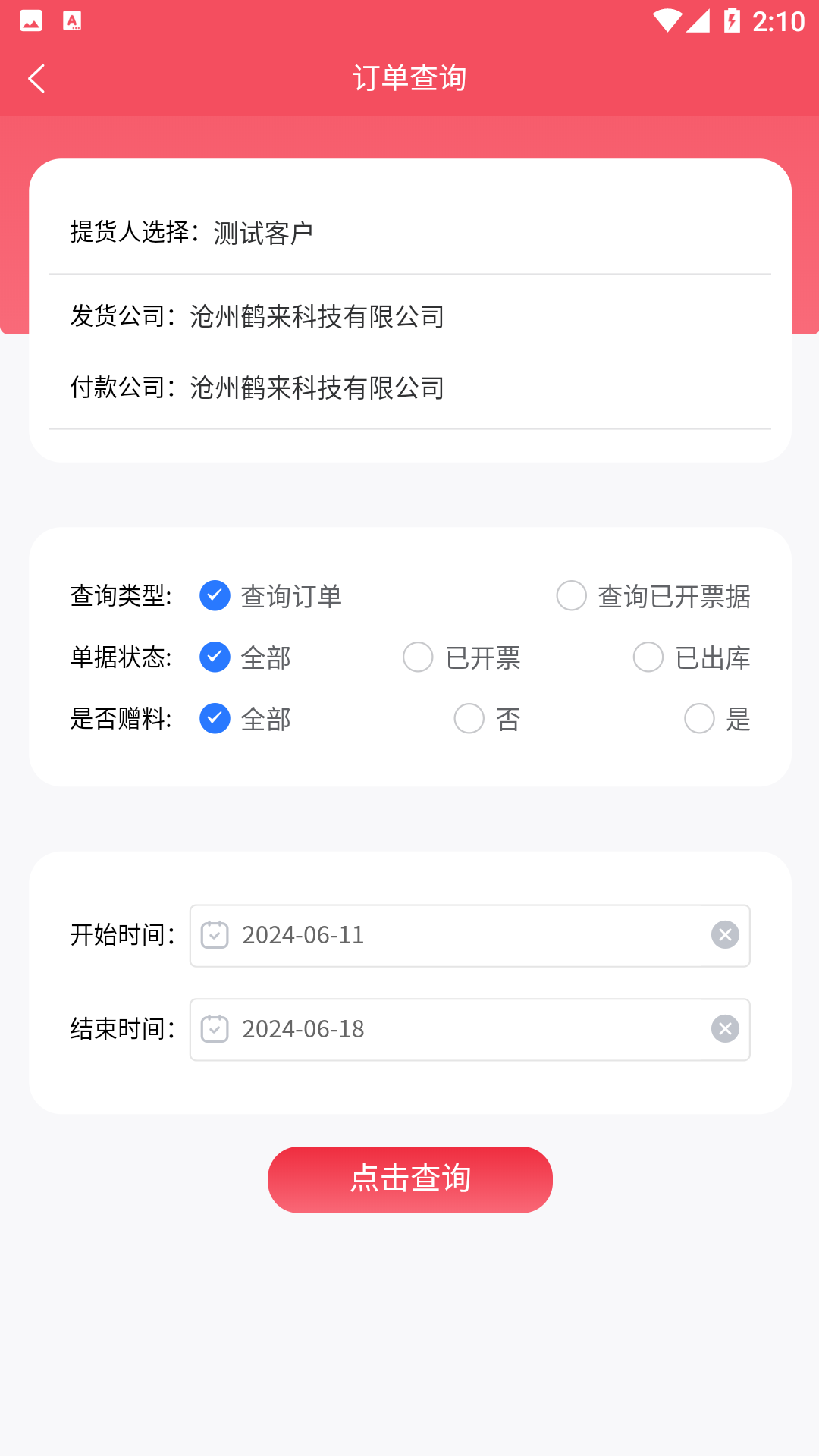Select 查询订单 as query type
Viewport: 819px width, 1456px height.
[x=215, y=596]
